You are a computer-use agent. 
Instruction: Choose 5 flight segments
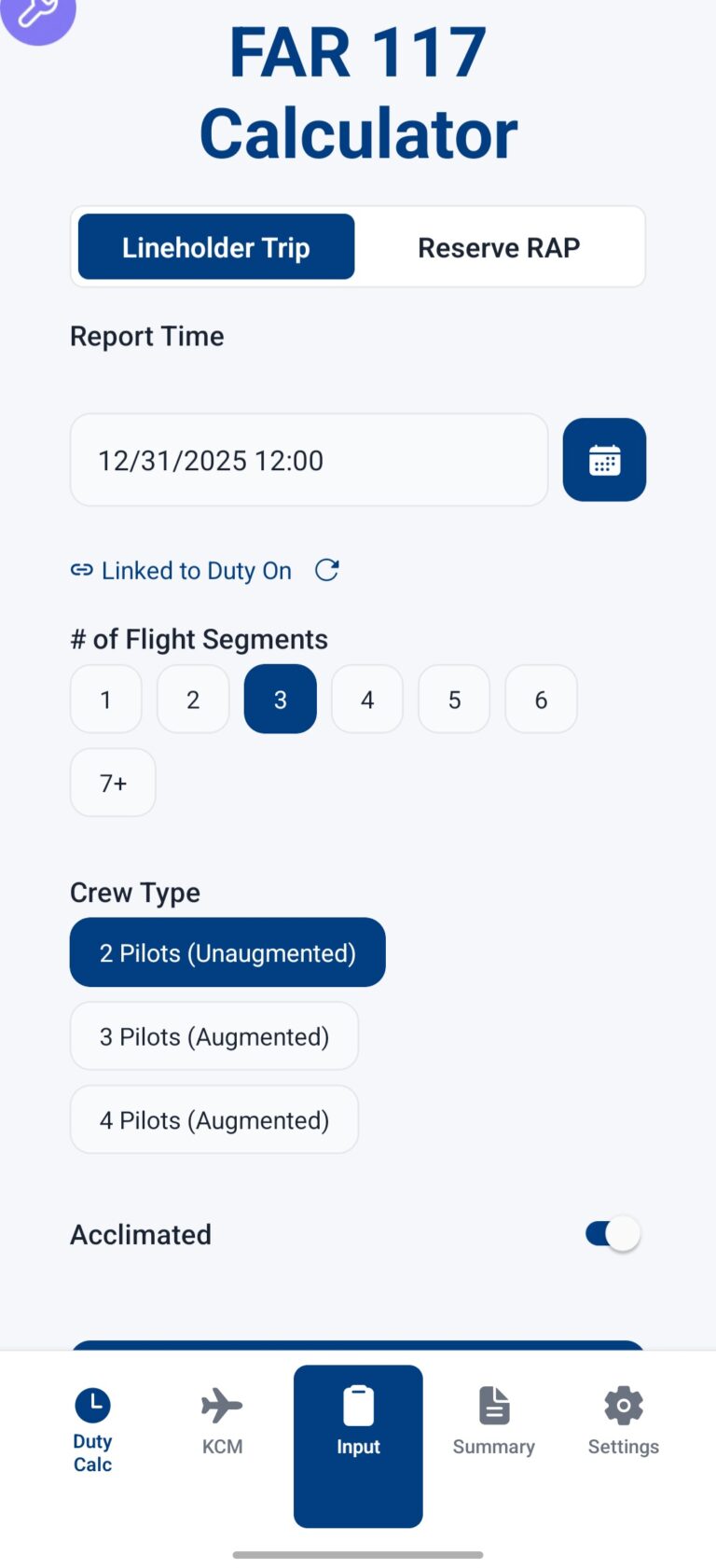[454, 699]
